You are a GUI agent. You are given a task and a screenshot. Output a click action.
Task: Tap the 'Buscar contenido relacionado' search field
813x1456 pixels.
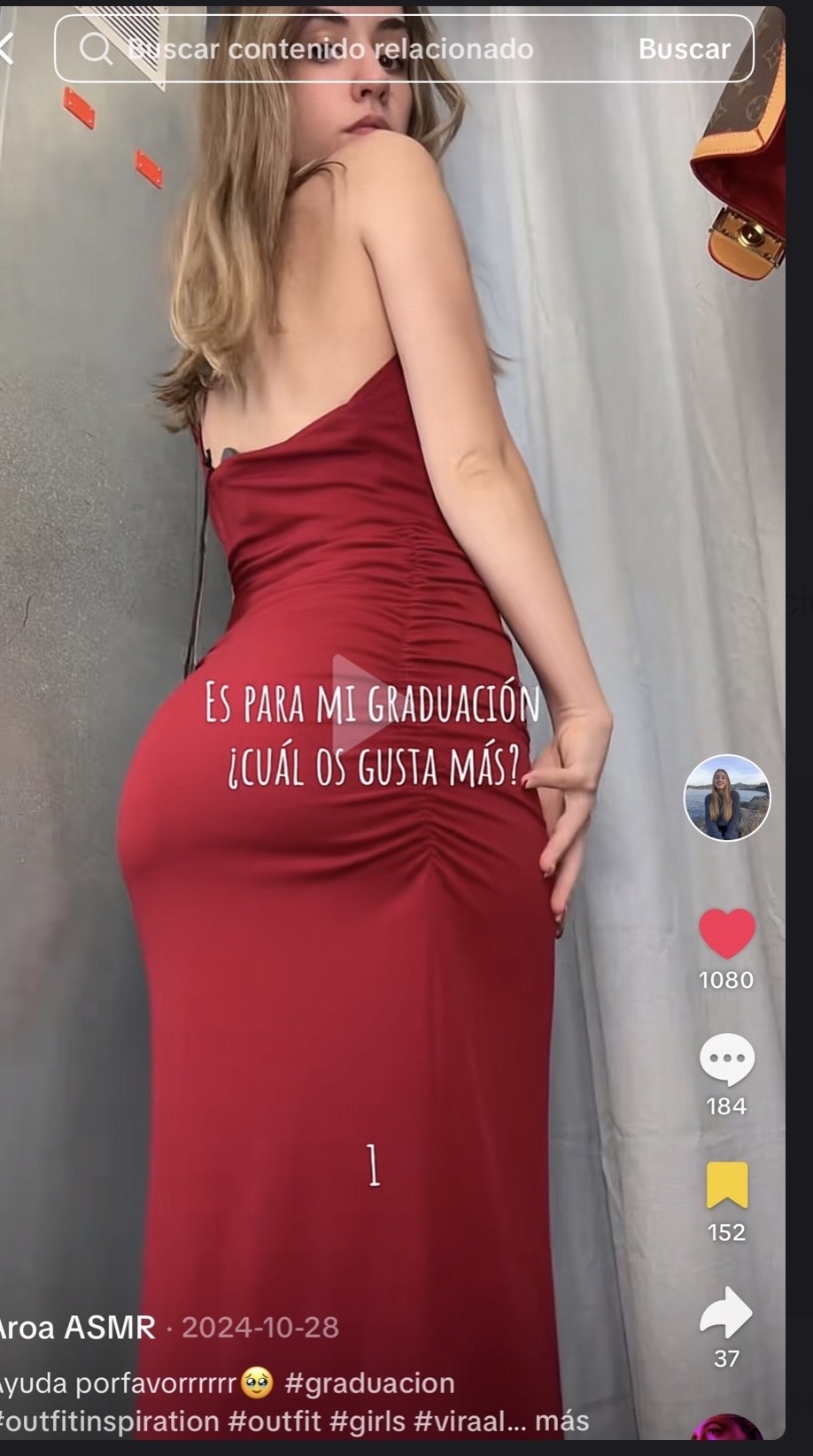click(x=337, y=49)
